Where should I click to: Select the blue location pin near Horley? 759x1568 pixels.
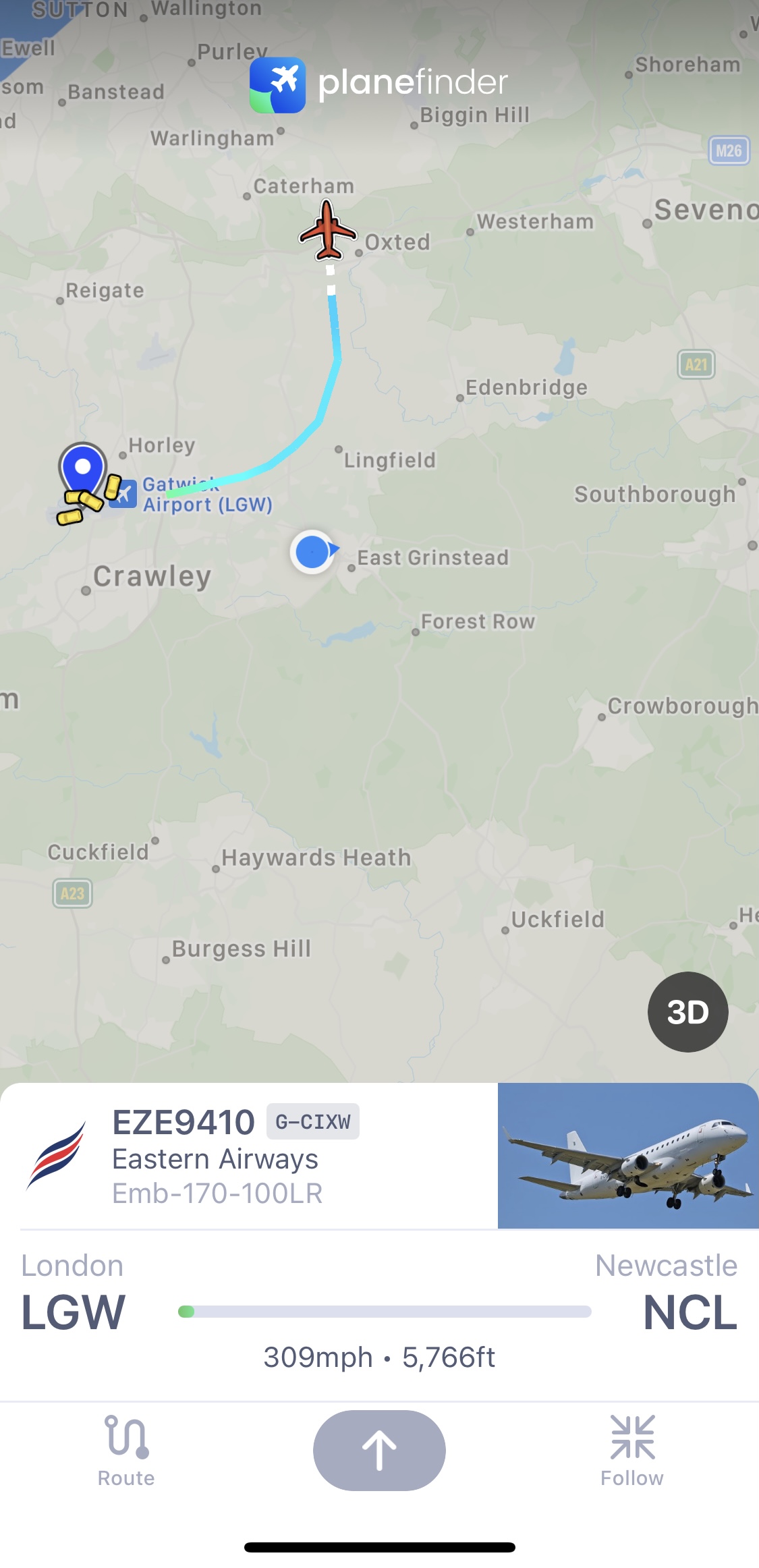tap(83, 469)
